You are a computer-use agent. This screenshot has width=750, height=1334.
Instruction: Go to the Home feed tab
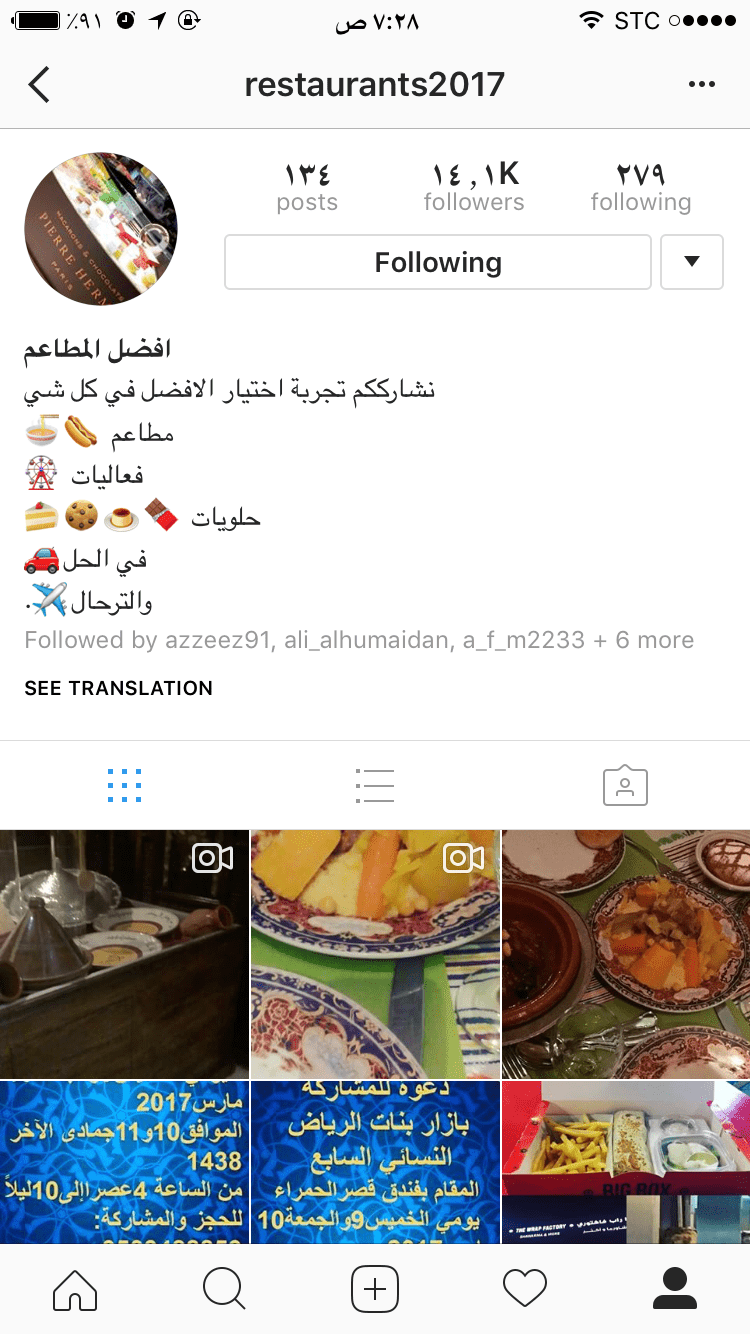(75, 1289)
